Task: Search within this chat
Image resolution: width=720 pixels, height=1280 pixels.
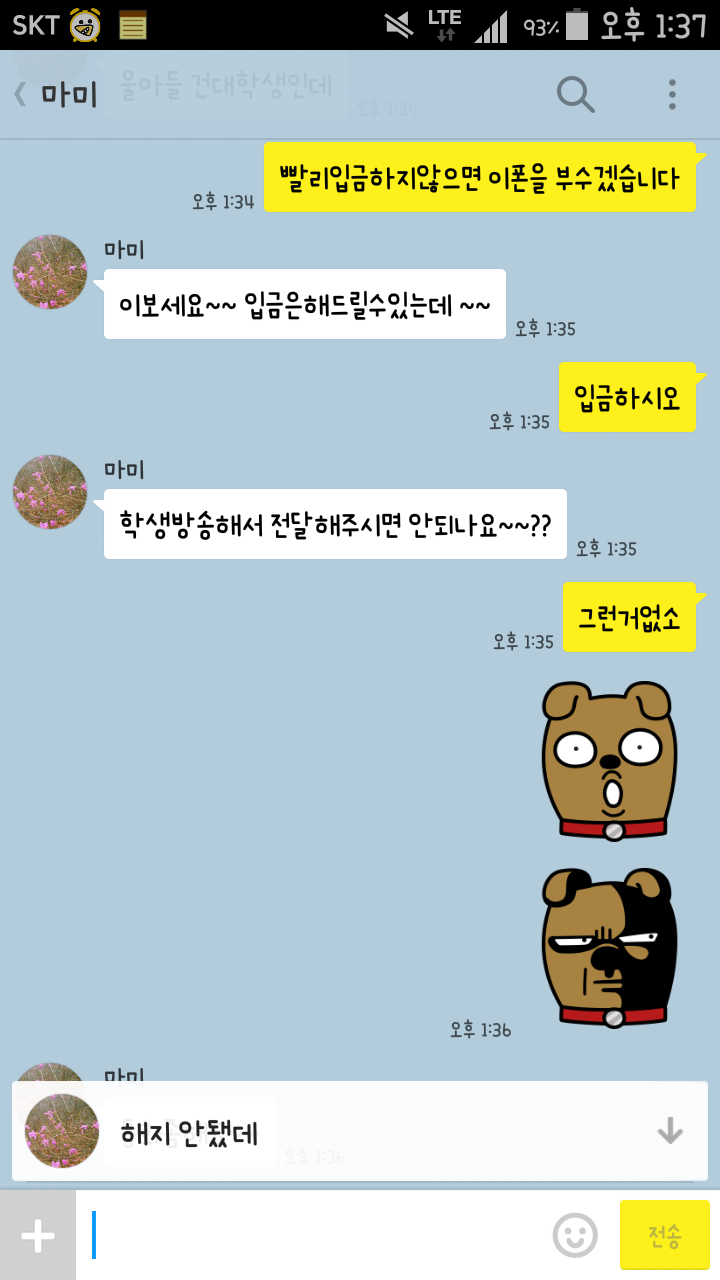Action: (x=575, y=95)
